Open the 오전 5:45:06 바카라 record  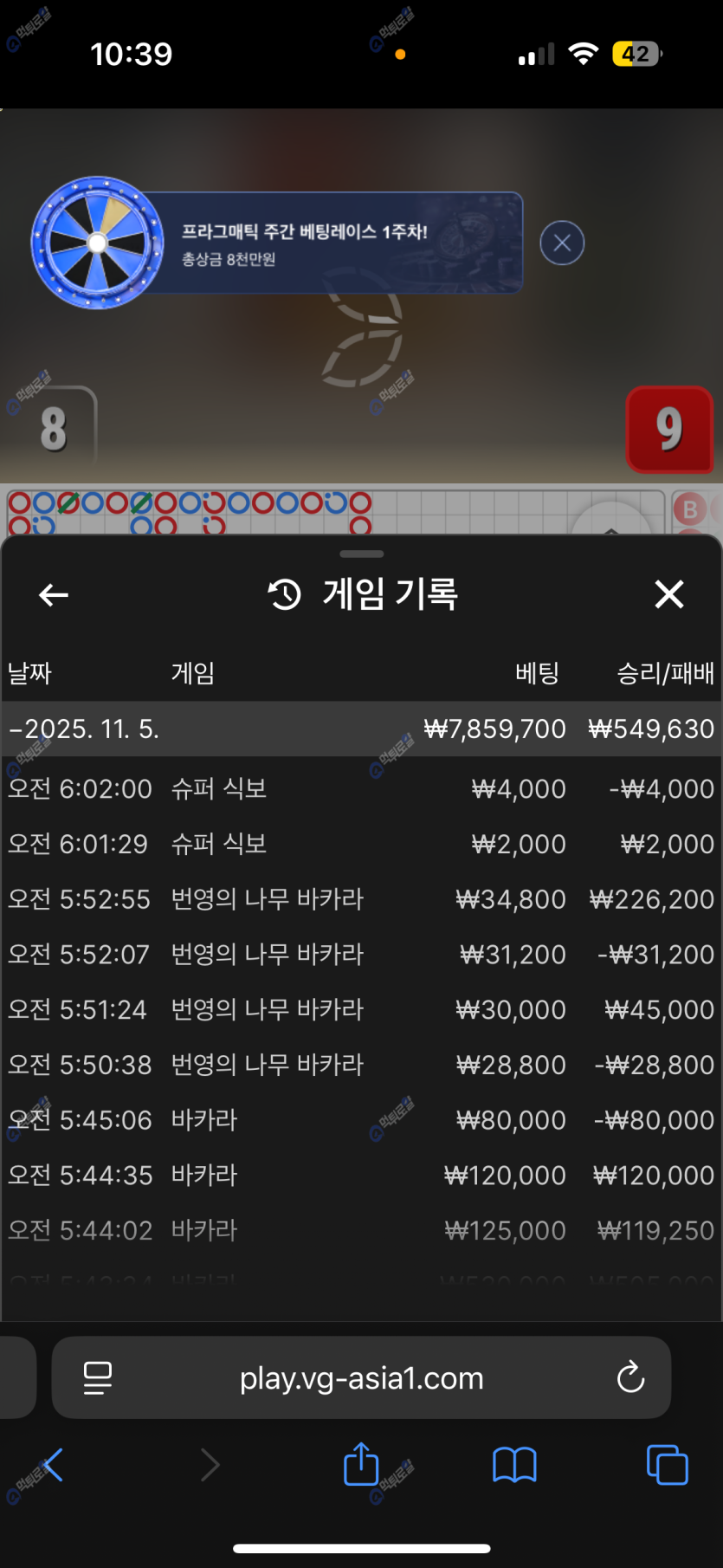[x=361, y=1120]
